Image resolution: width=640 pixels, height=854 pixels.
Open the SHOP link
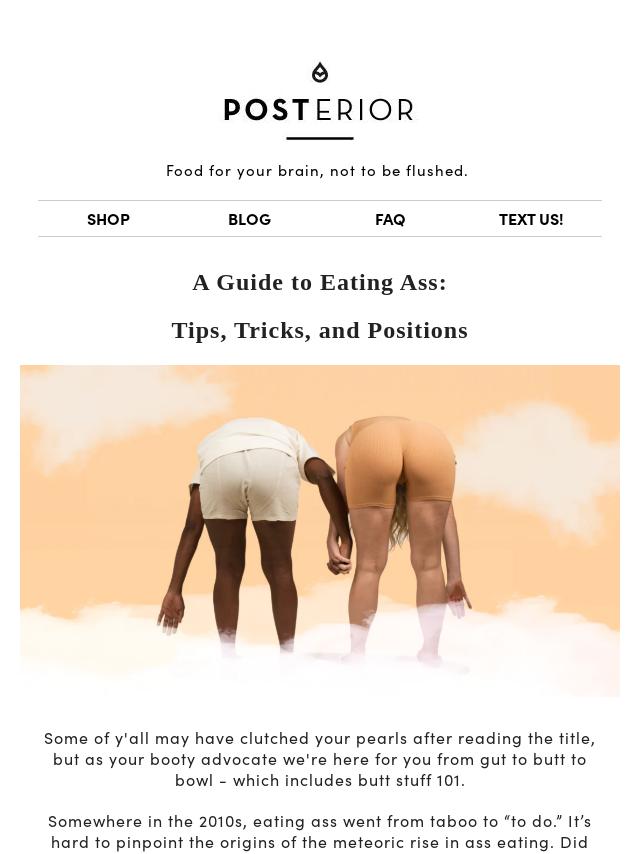click(x=108, y=219)
